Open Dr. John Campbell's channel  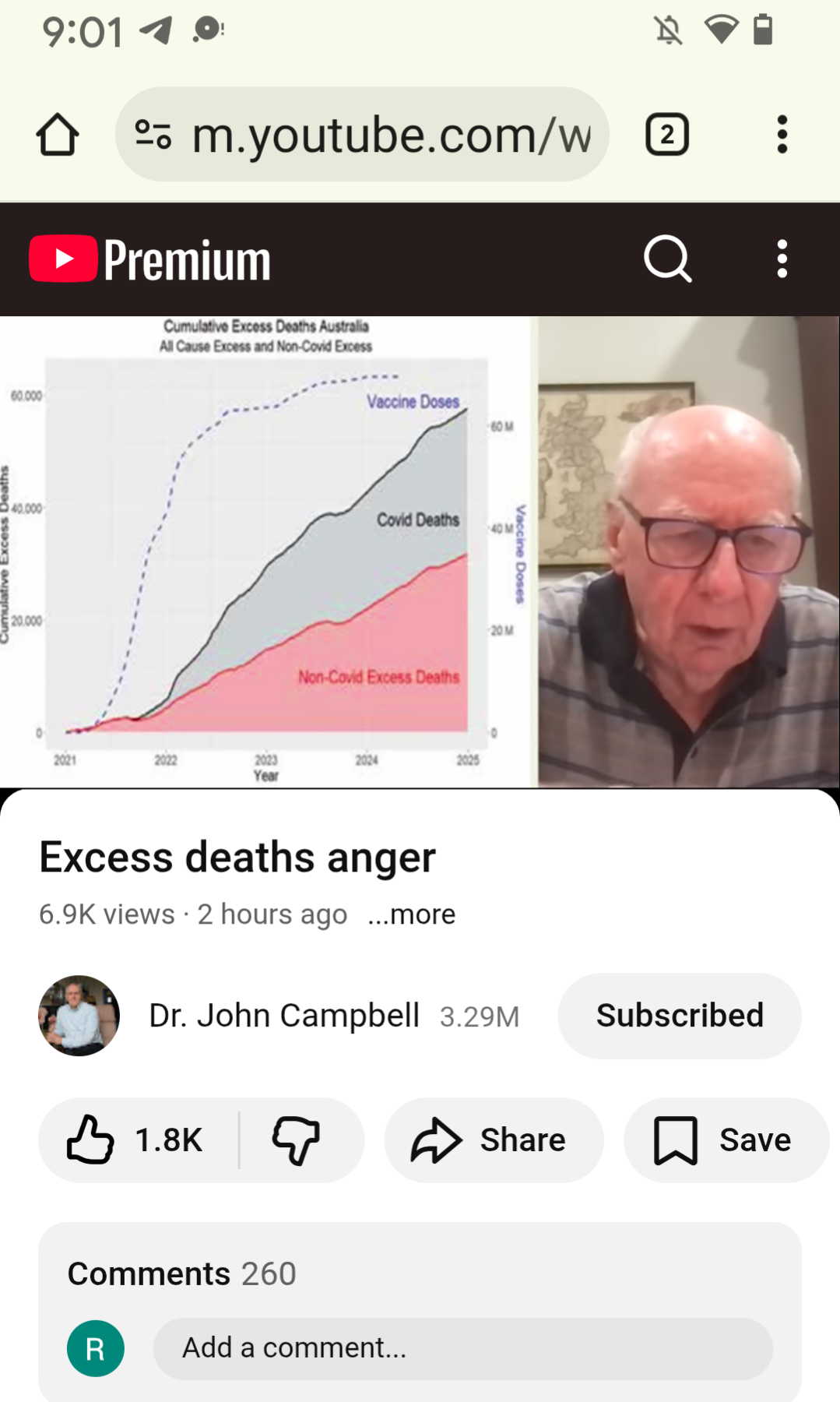pyautogui.click(x=283, y=1016)
